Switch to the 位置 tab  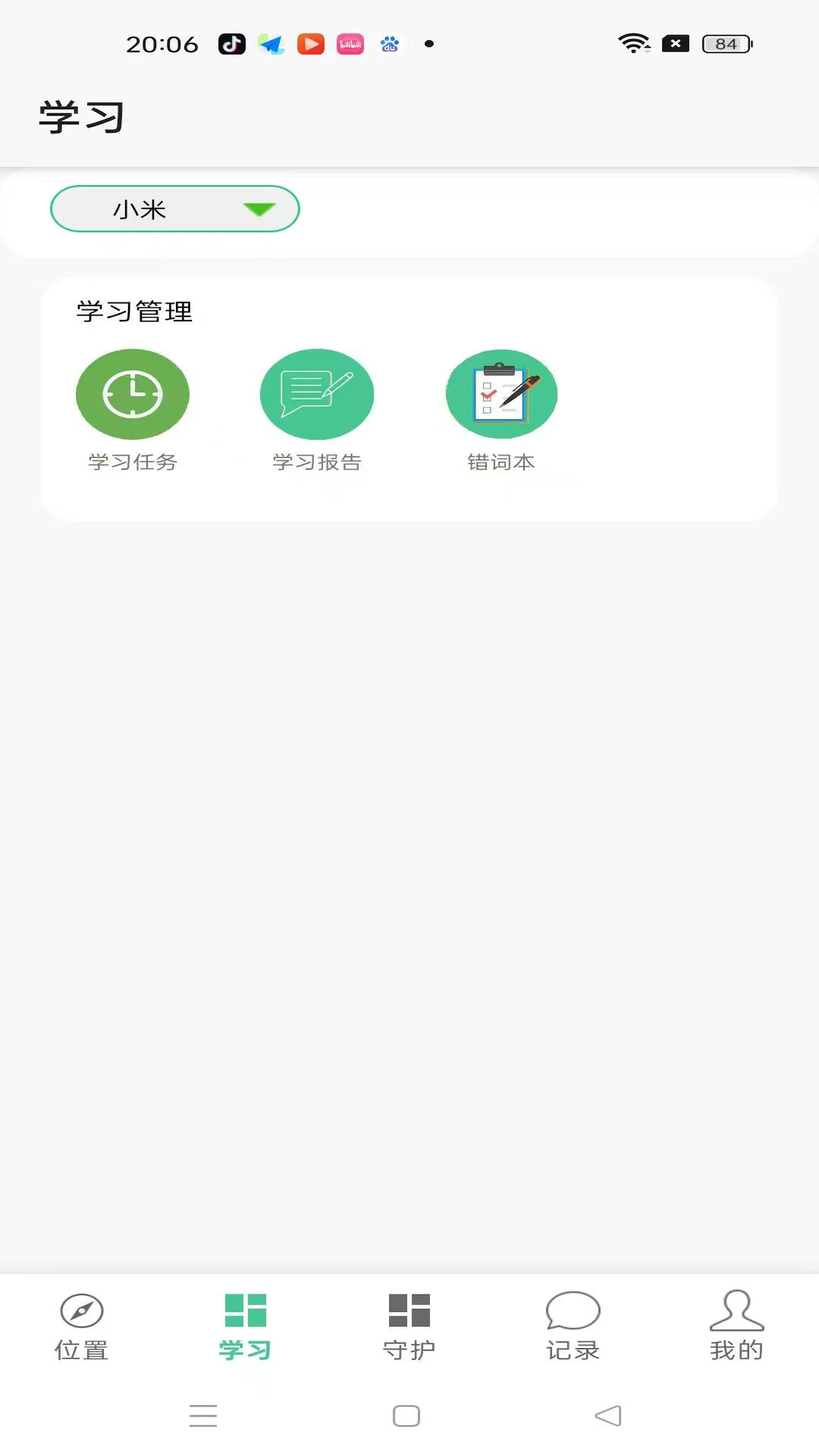[x=82, y=1326]
